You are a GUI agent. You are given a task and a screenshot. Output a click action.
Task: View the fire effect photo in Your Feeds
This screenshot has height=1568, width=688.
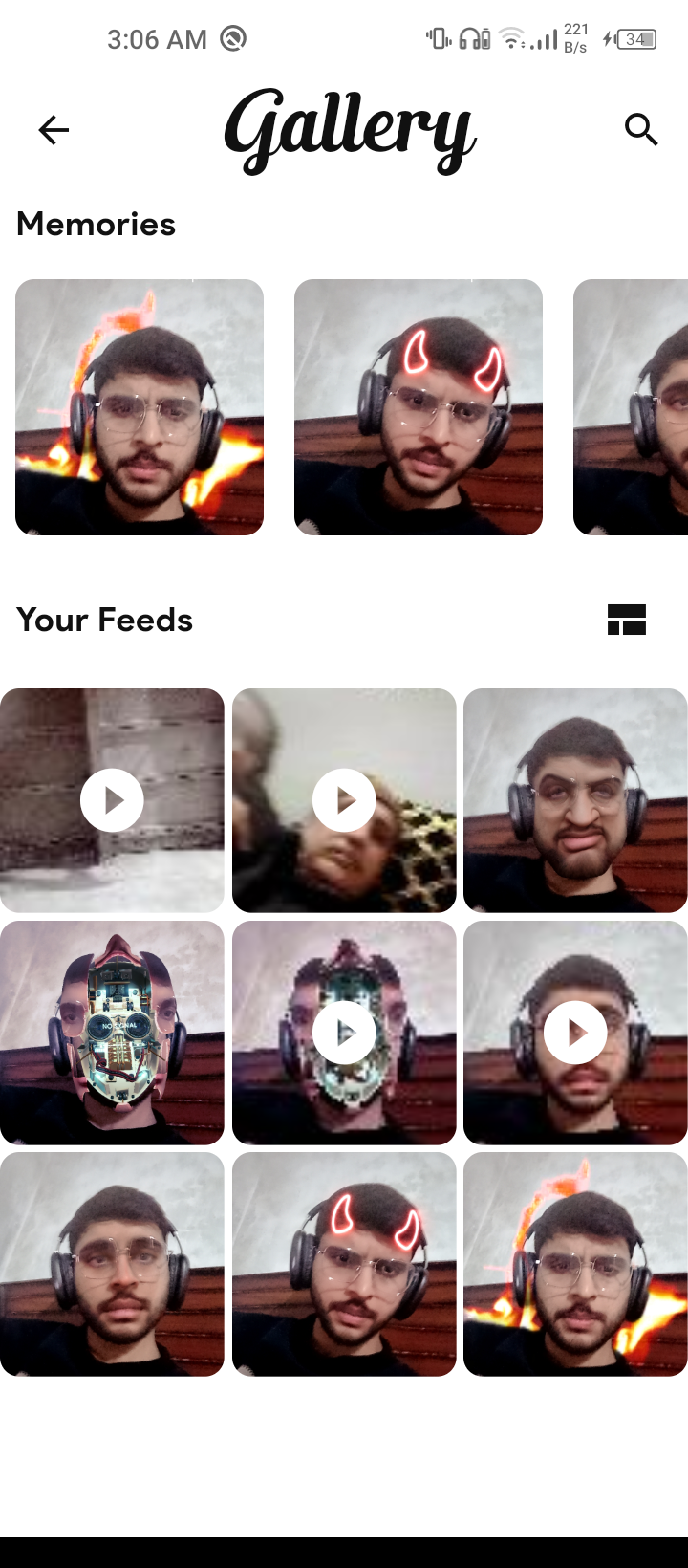[575, 1264]
